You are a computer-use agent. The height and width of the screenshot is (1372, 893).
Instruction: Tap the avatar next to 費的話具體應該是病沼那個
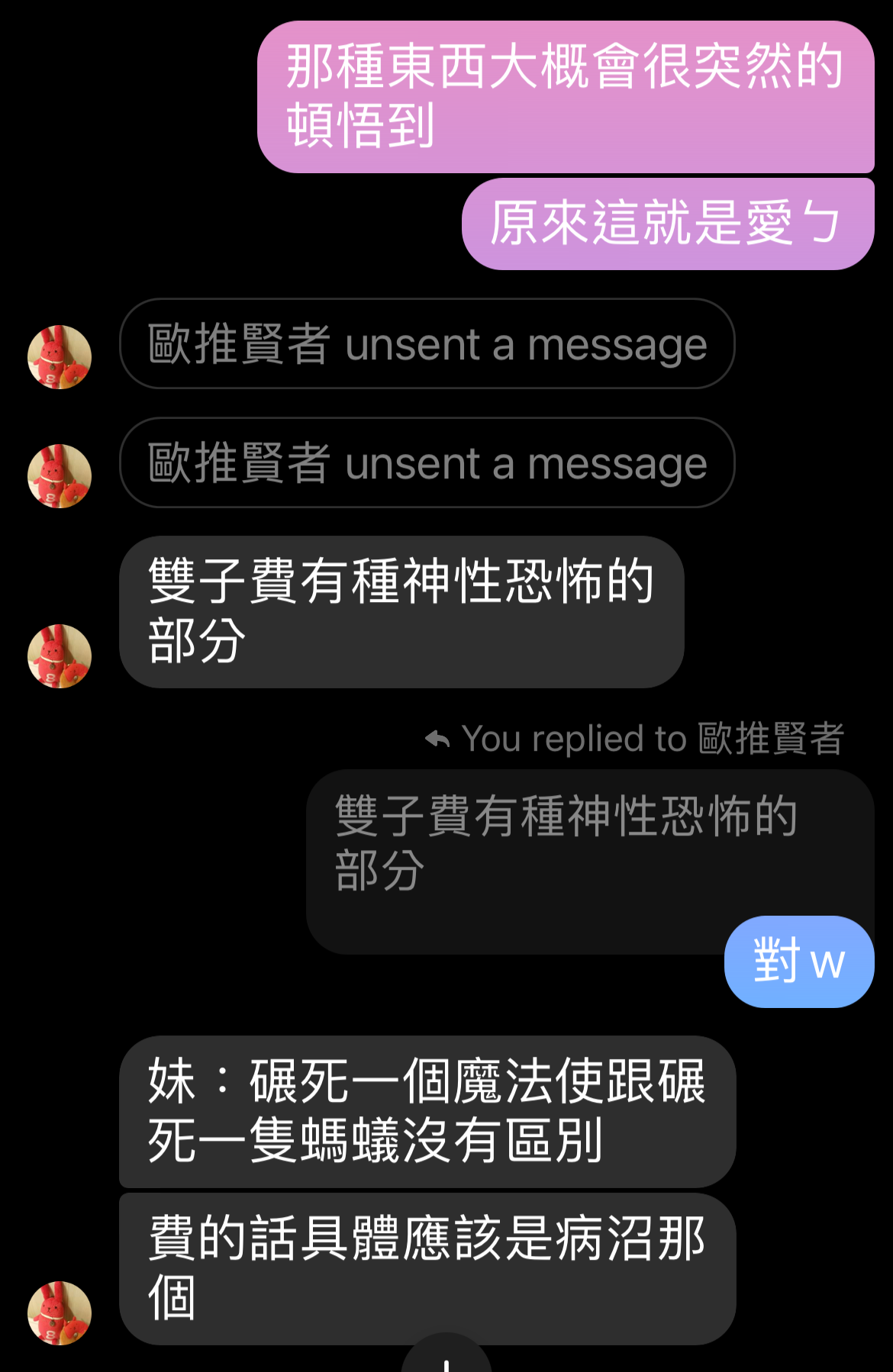point(60,1312)
